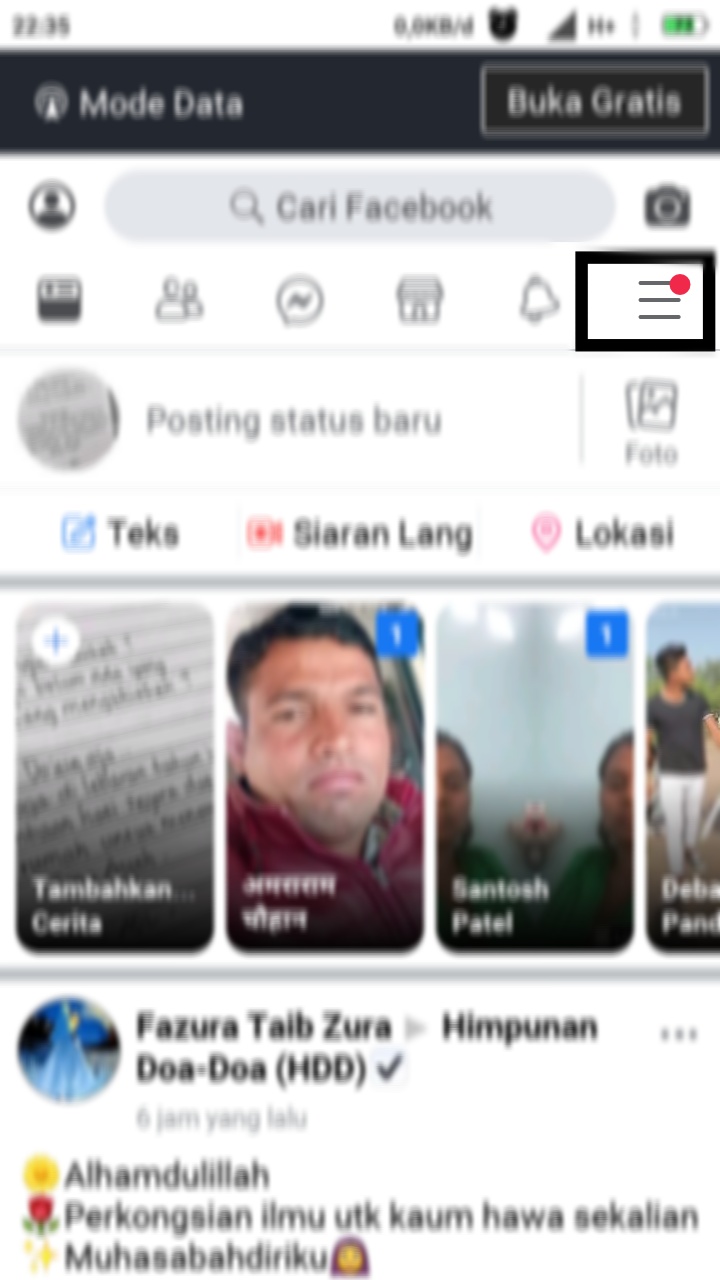Open the Marketplace storefront icon
Viewport: 720px width, 1280px height.
pyautogui.click(x=420, y=300)
